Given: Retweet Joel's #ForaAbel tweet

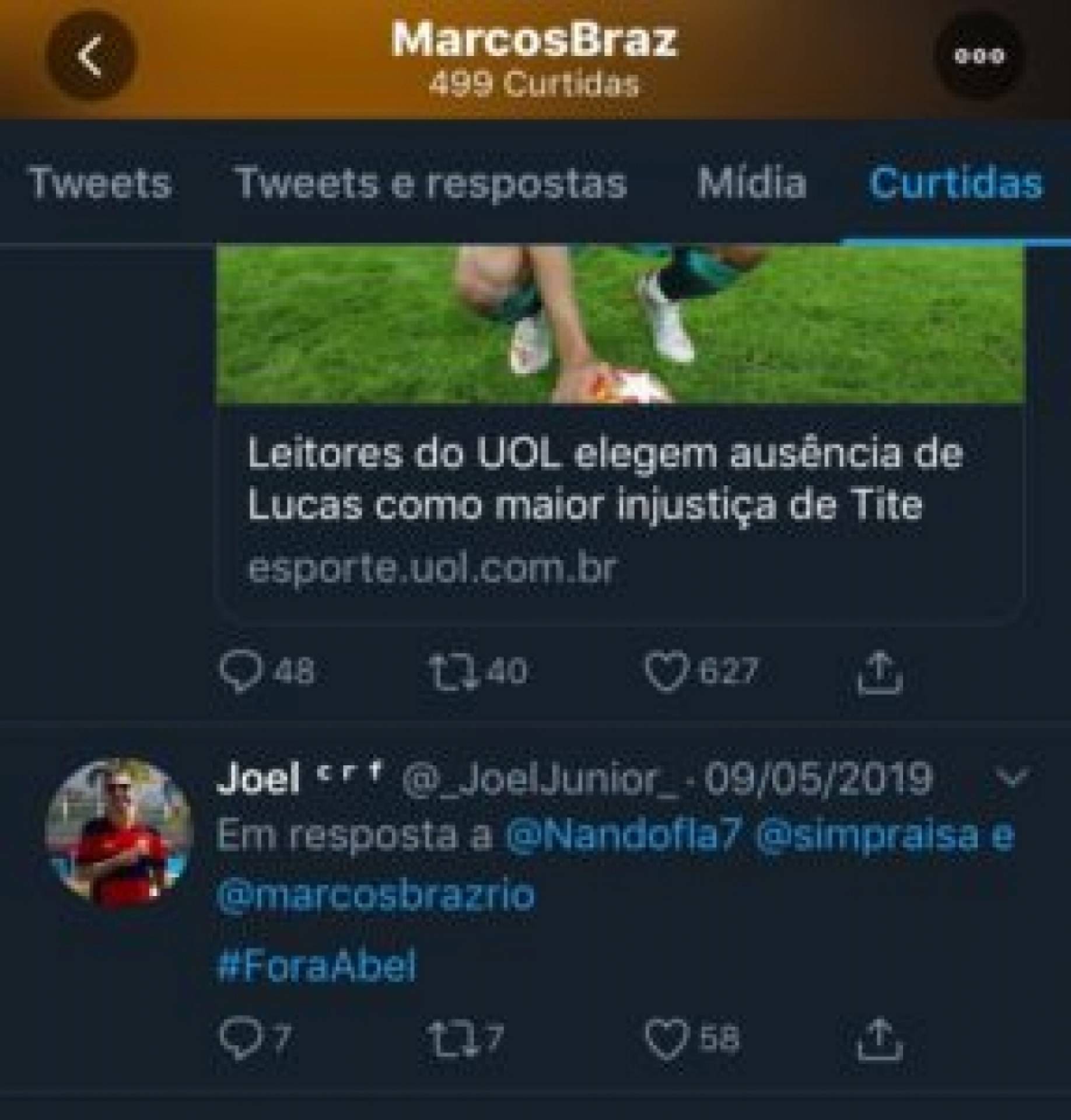Looking at the screenshot, I should (x=450, y=1038).
